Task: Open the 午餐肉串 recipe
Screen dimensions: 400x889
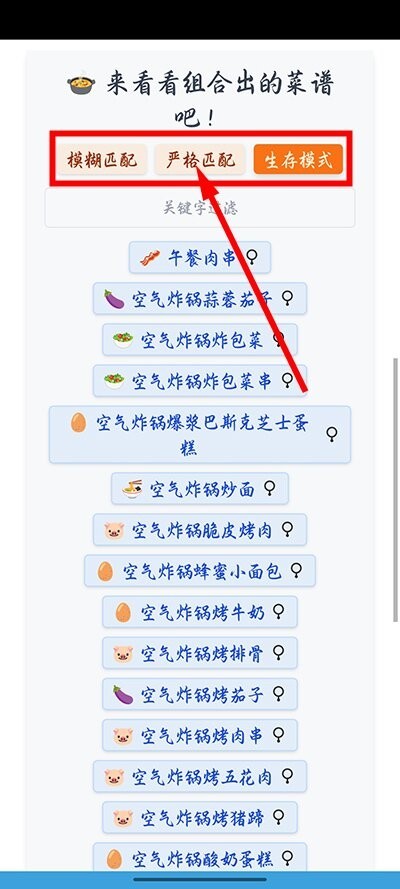Action: click(200, 257)
